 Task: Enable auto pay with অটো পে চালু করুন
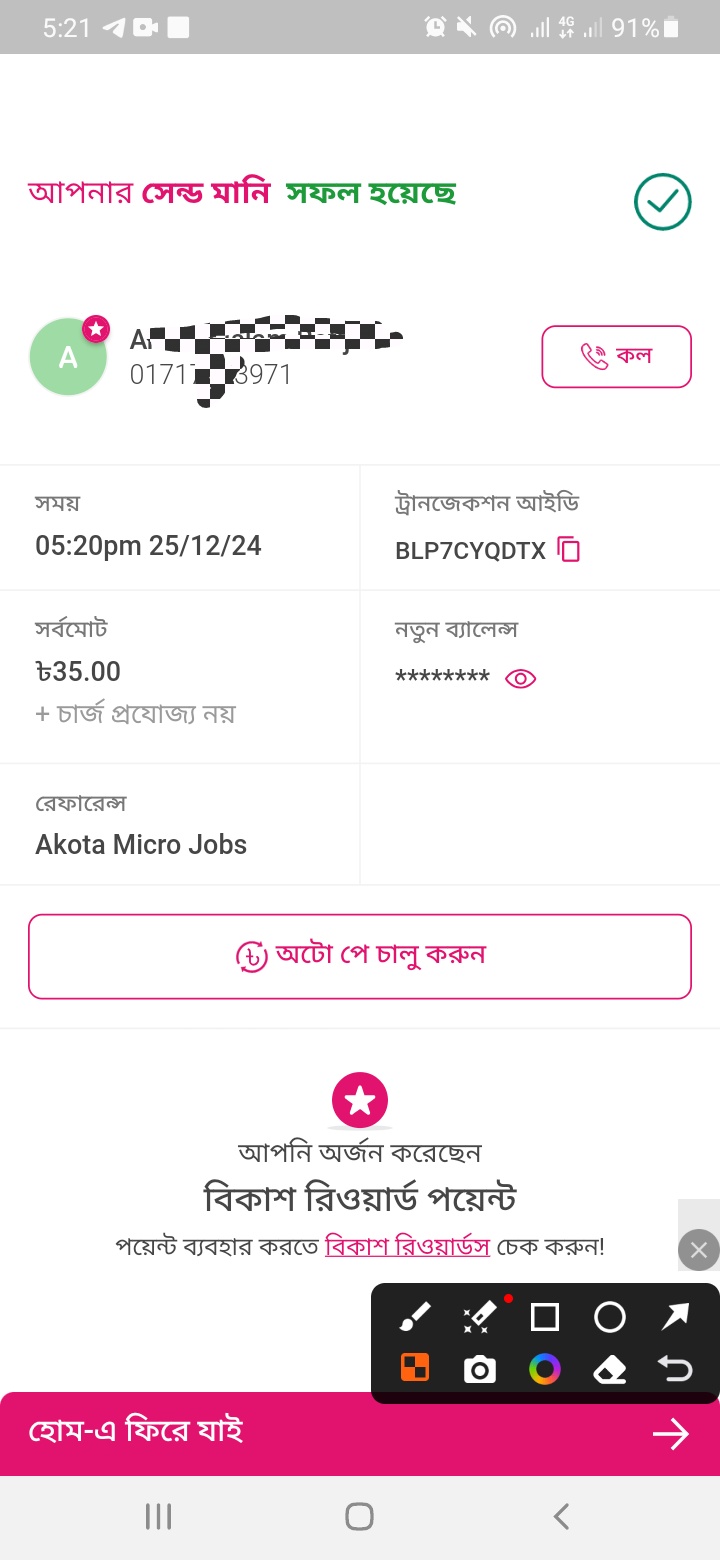point(360,956)
